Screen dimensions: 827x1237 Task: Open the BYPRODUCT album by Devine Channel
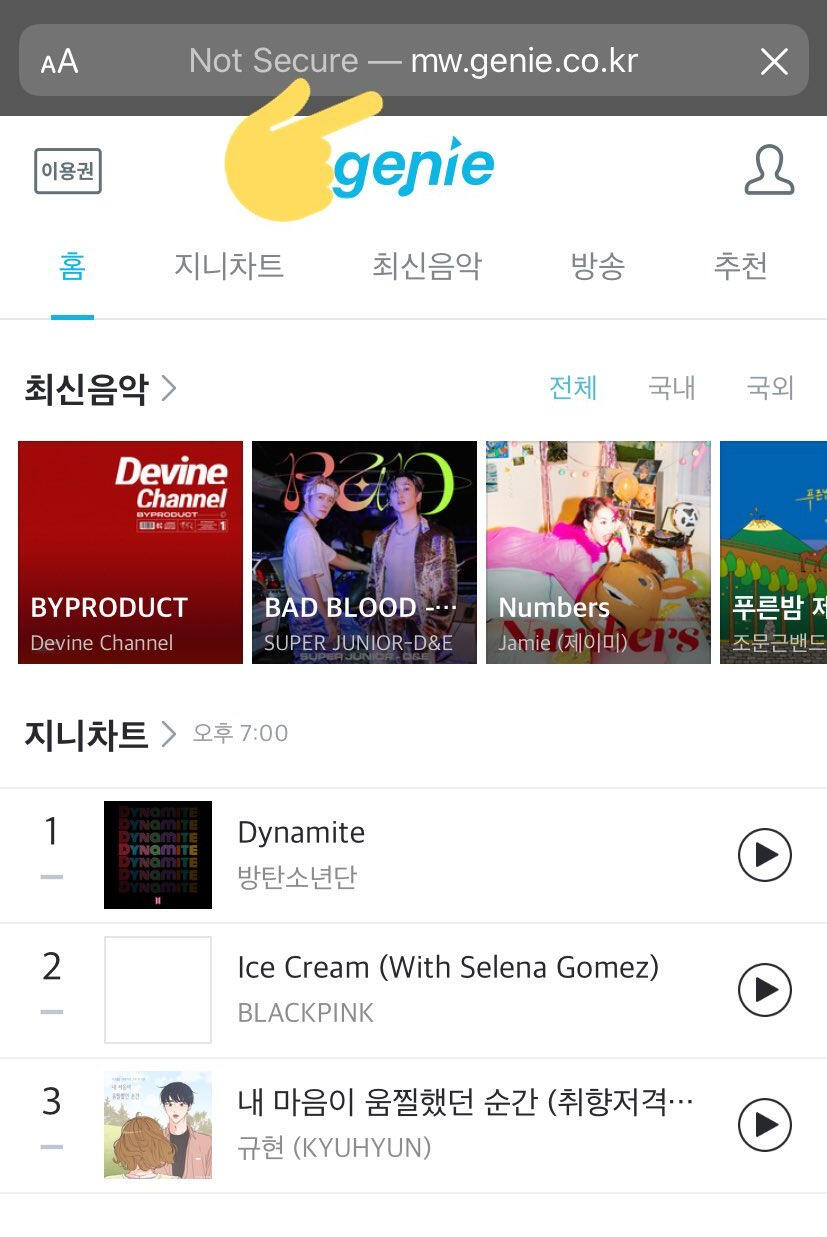(x=130, y=552)
